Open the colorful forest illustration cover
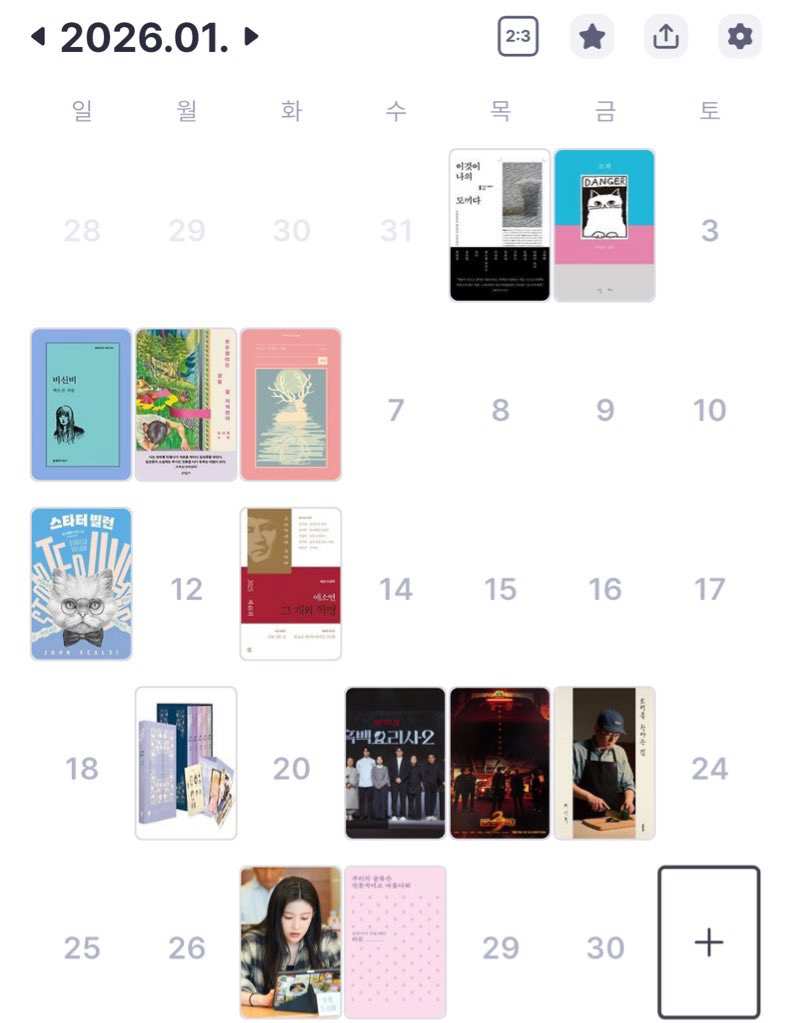 [x=186, y=404]
